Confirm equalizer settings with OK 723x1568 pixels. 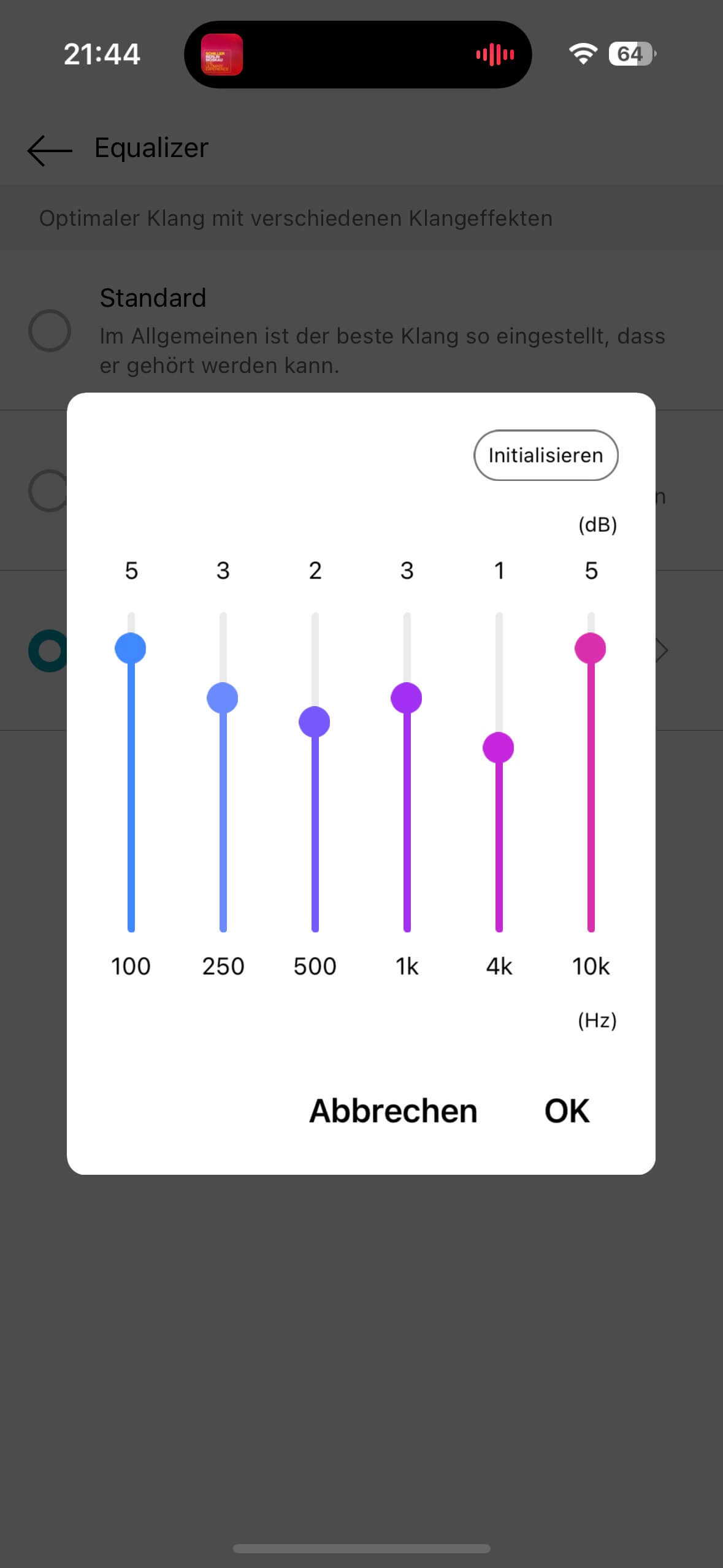point(567,1111)
